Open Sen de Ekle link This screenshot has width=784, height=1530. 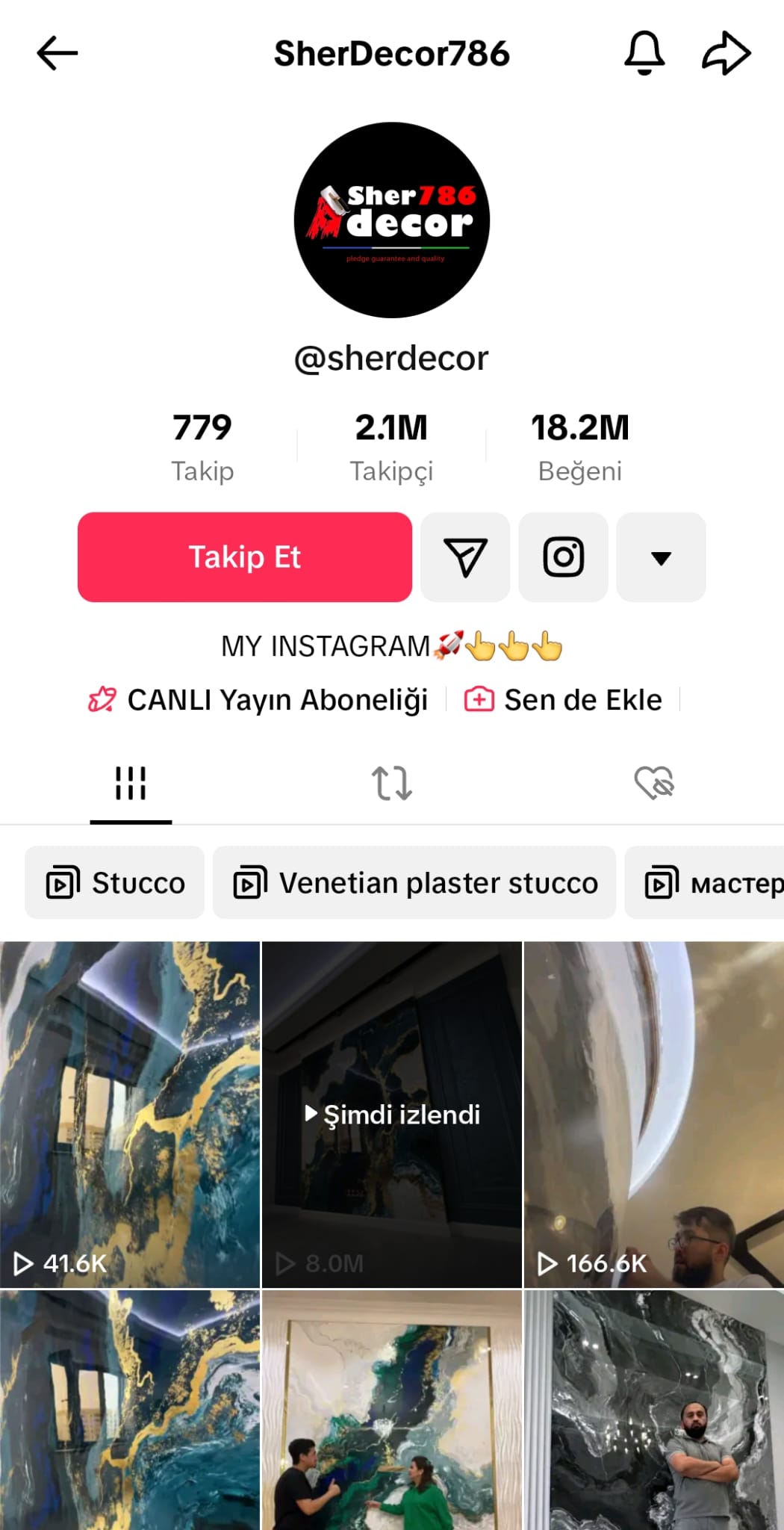pyautogui.click(x=564, y=700)
